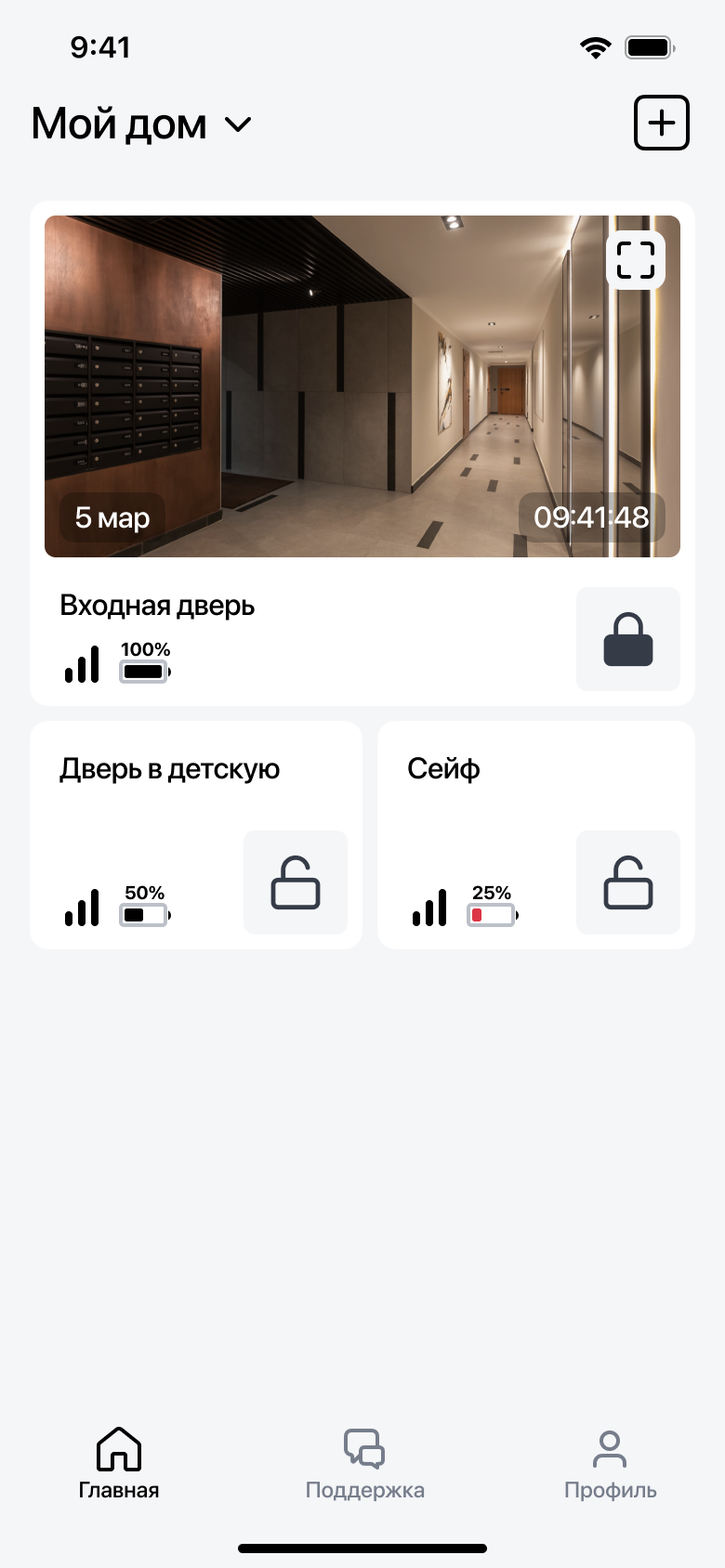Go to the Профиль tab
The height and width of the screenshot is (1568, 725).
(610, 1463)
